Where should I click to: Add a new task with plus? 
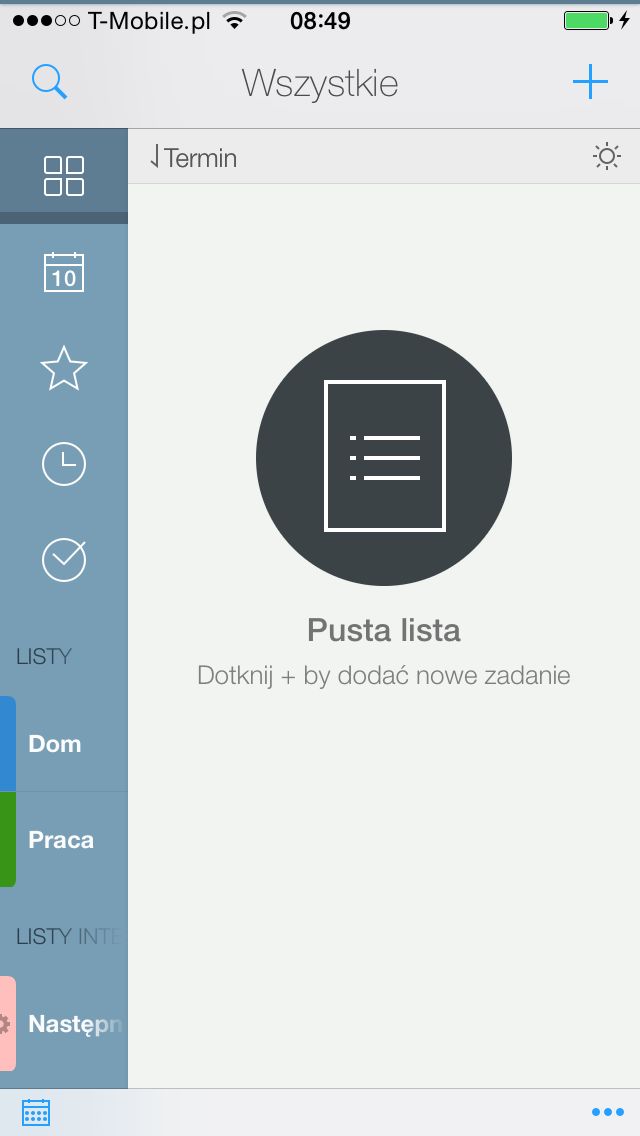590,81
